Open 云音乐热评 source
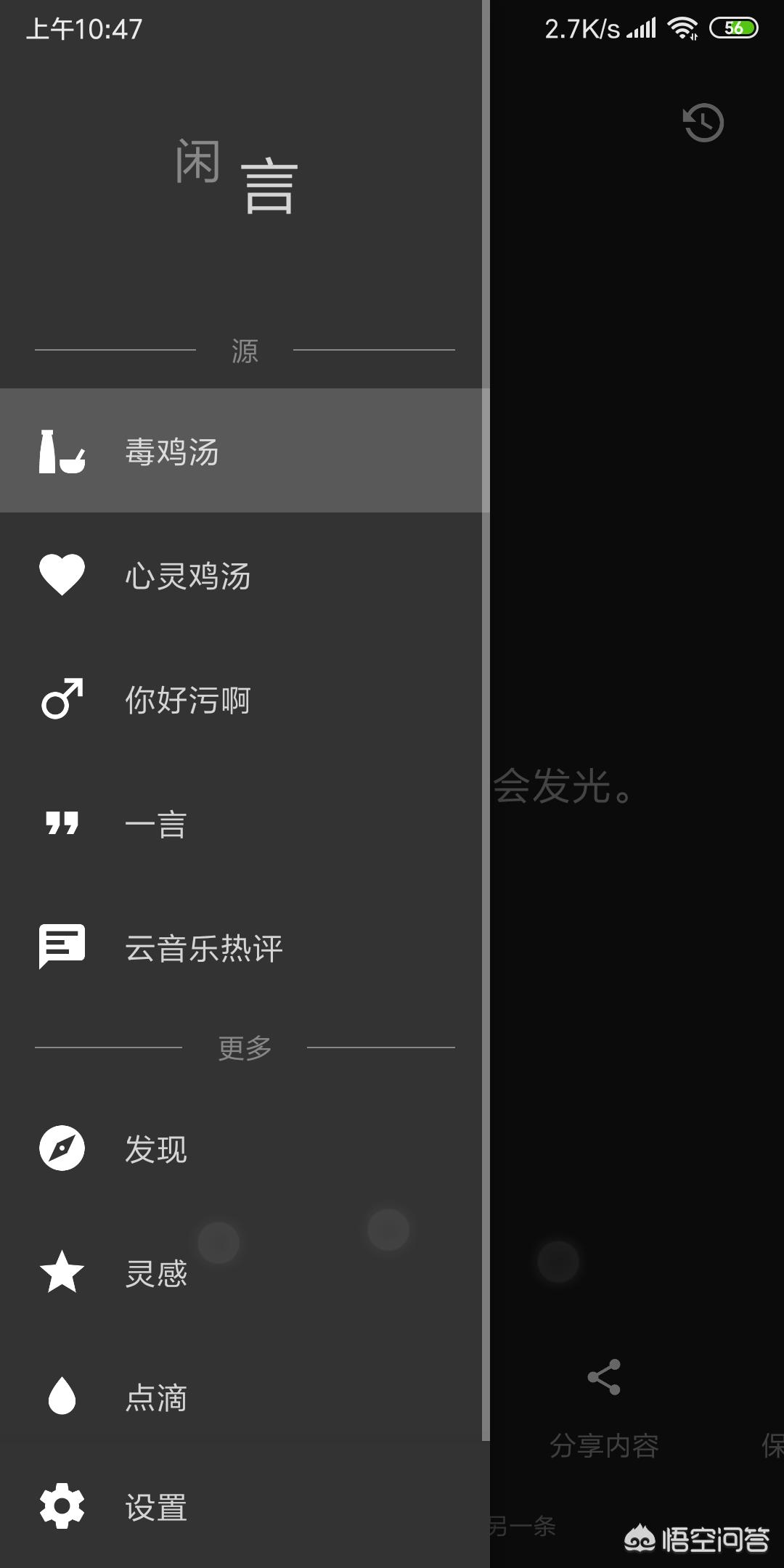Screen dimensions: 784x1568 click(245, 947)
